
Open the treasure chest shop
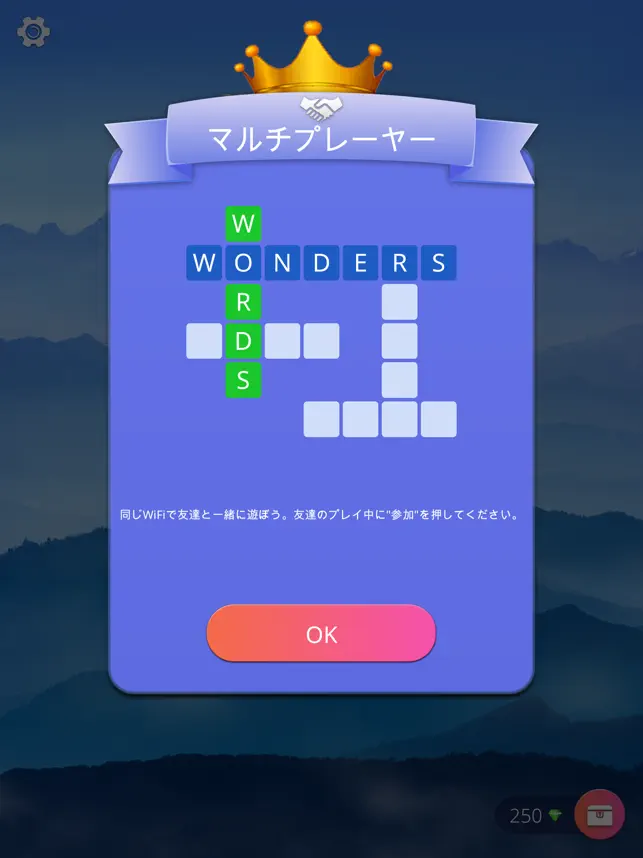click(599, 815)
